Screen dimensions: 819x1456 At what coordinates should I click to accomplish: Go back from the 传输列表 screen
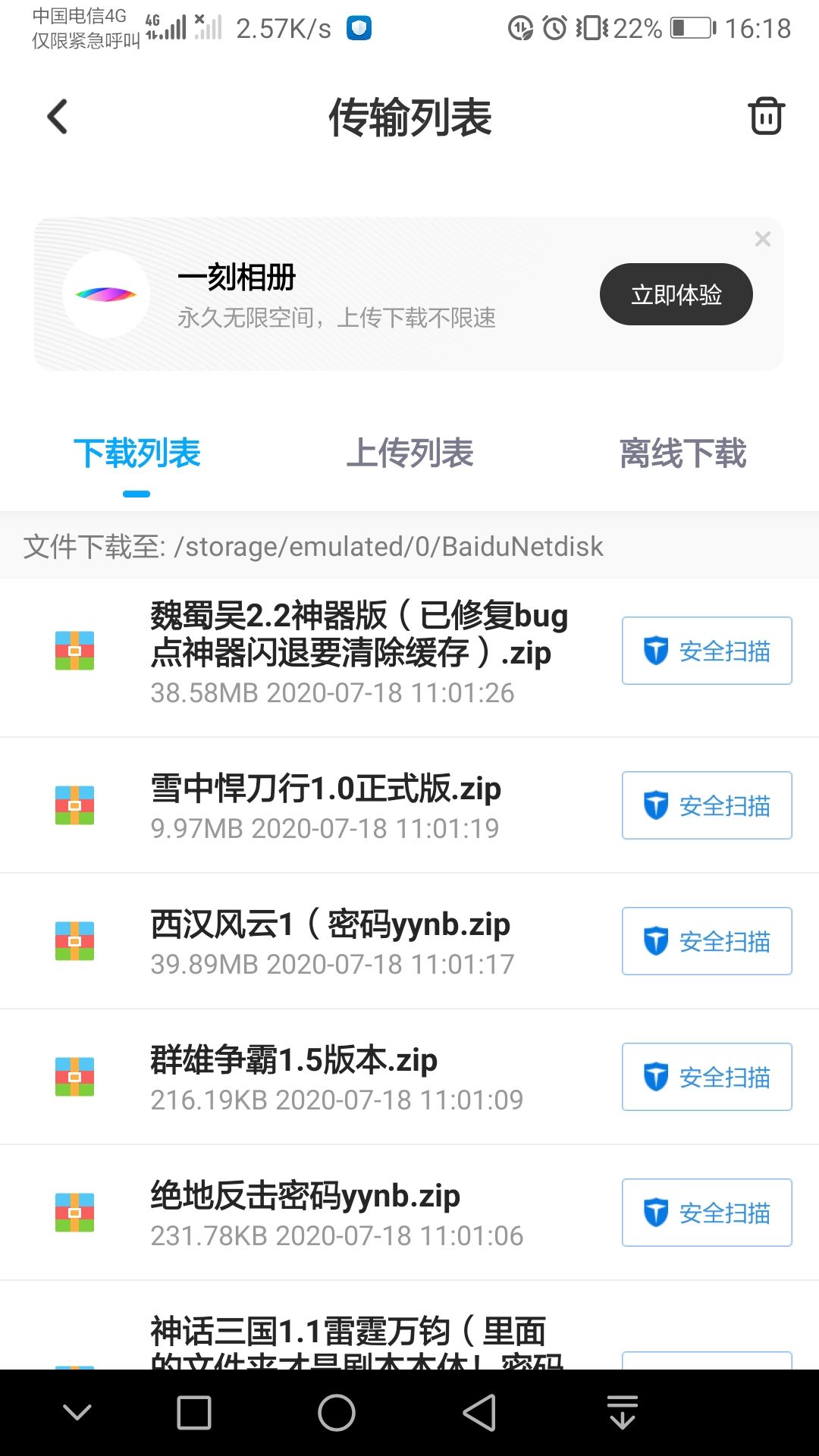coord(58,117)
